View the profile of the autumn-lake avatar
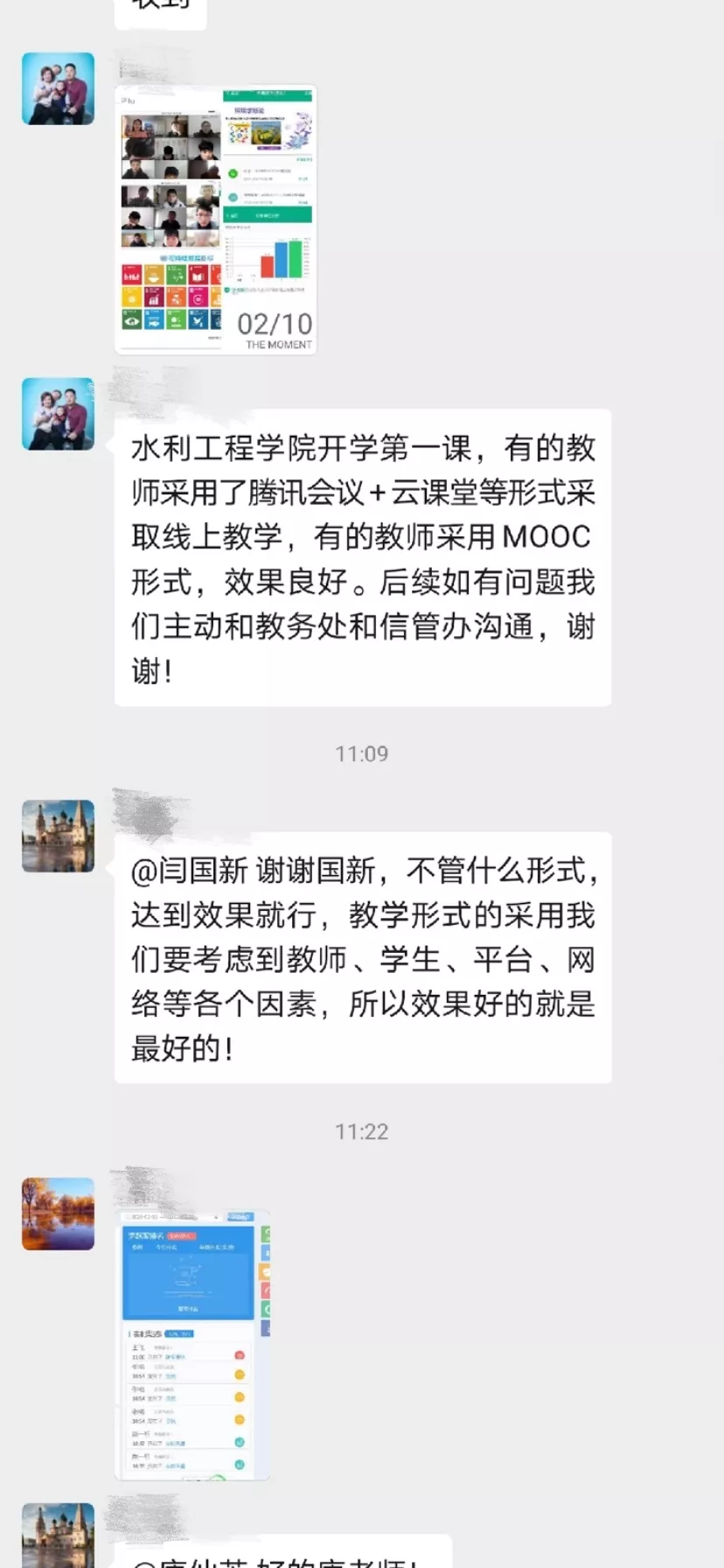 (x=58, y=1214)
